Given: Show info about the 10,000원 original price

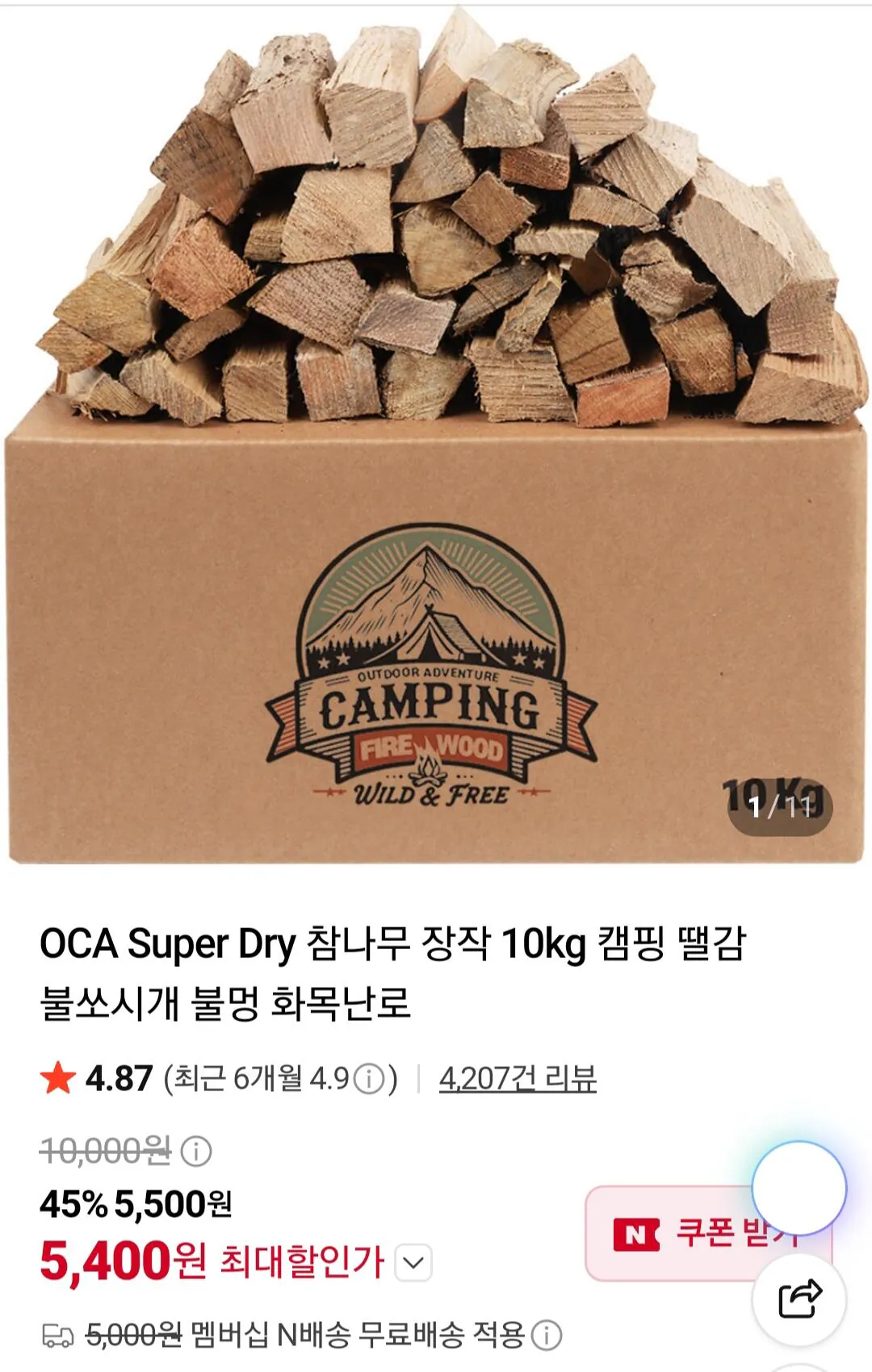Looking at the screenshot, I should pyautogui.click(x=196, y=1151).
